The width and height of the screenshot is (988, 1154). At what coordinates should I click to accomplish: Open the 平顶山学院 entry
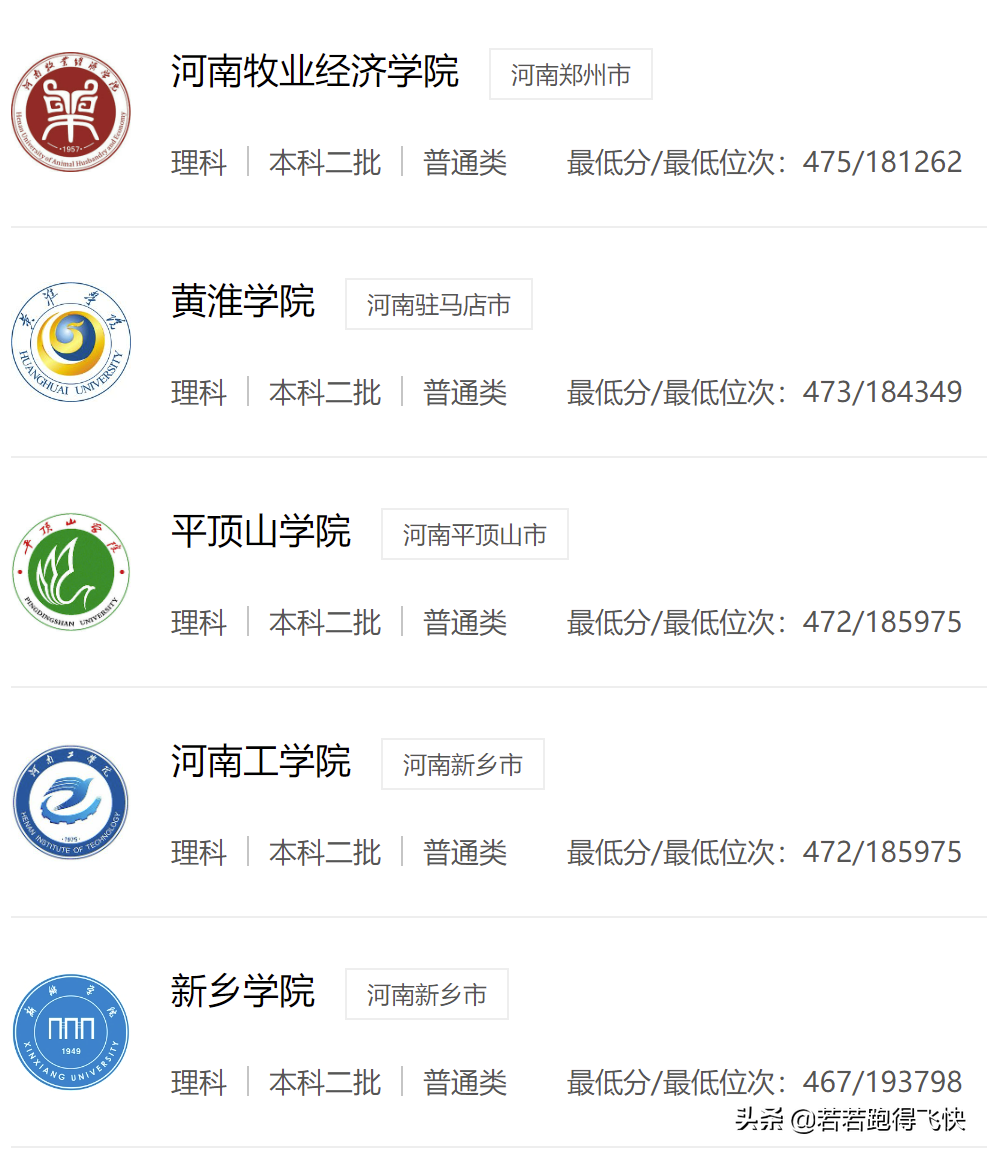pyautogui.click(x=261, y=532)
